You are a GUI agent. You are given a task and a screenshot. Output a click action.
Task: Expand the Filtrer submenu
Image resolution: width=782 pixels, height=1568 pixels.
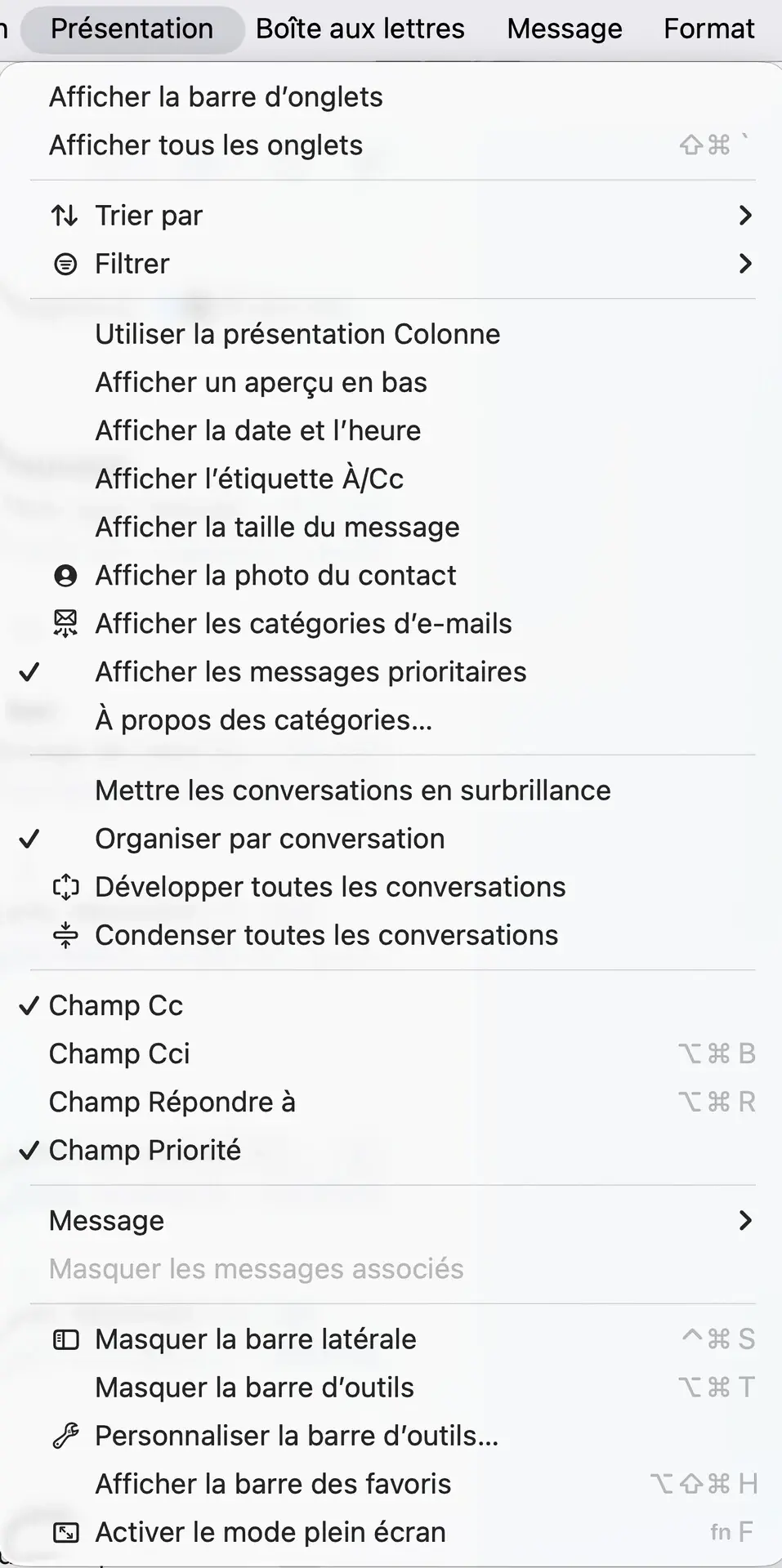[132, 263]
